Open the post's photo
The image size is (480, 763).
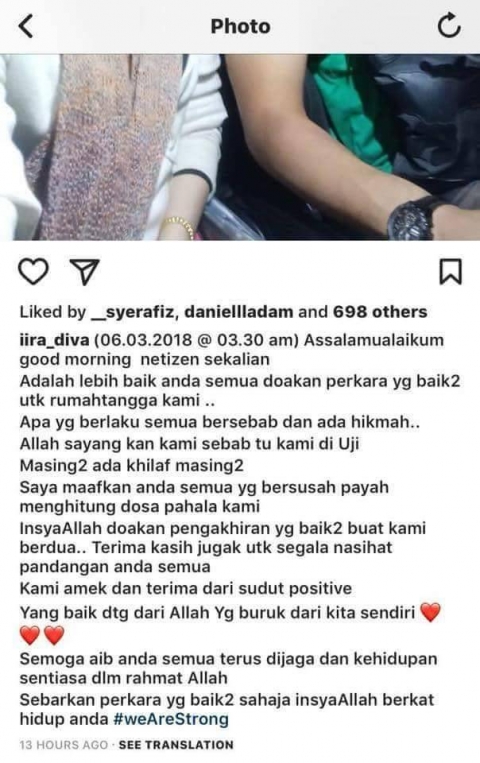[240, 147]
